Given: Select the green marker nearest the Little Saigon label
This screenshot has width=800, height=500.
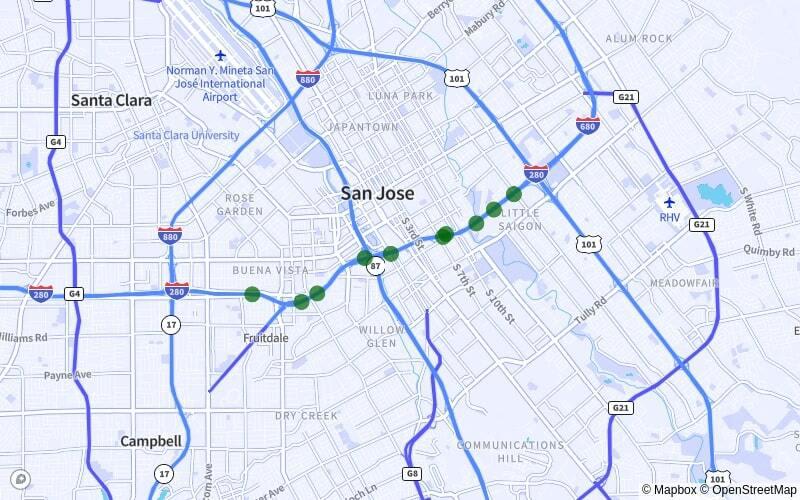Looking at the screenshot, I should tap(493, 209).
